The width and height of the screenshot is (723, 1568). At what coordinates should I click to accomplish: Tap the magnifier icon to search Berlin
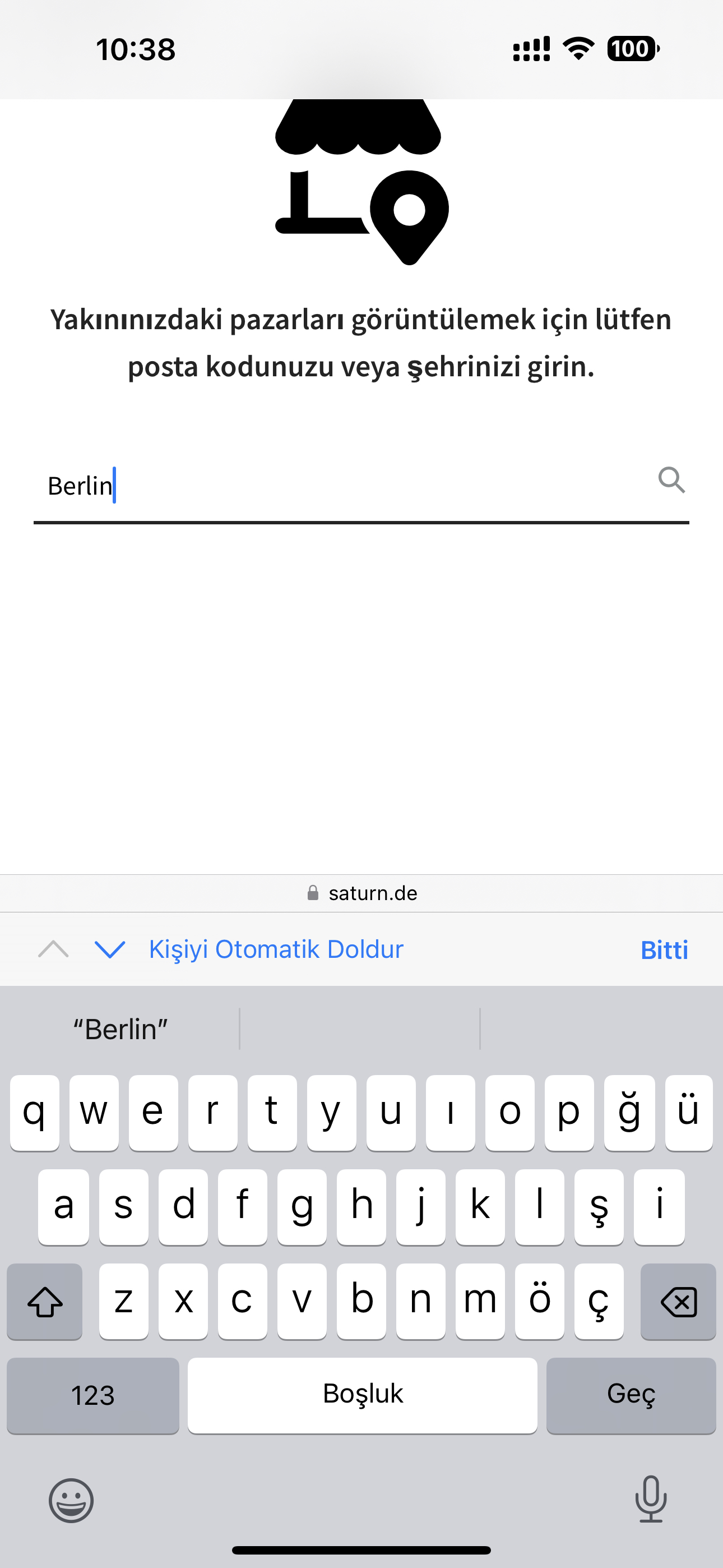click(x=671, y=481)
